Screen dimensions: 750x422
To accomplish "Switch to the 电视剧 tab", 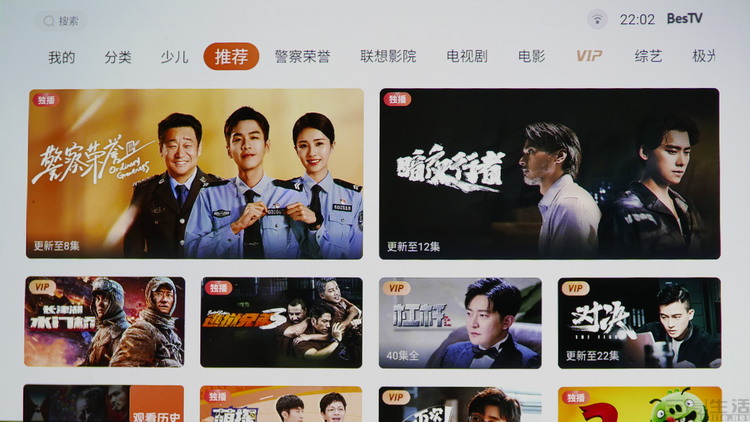I will tap(467, 56).
